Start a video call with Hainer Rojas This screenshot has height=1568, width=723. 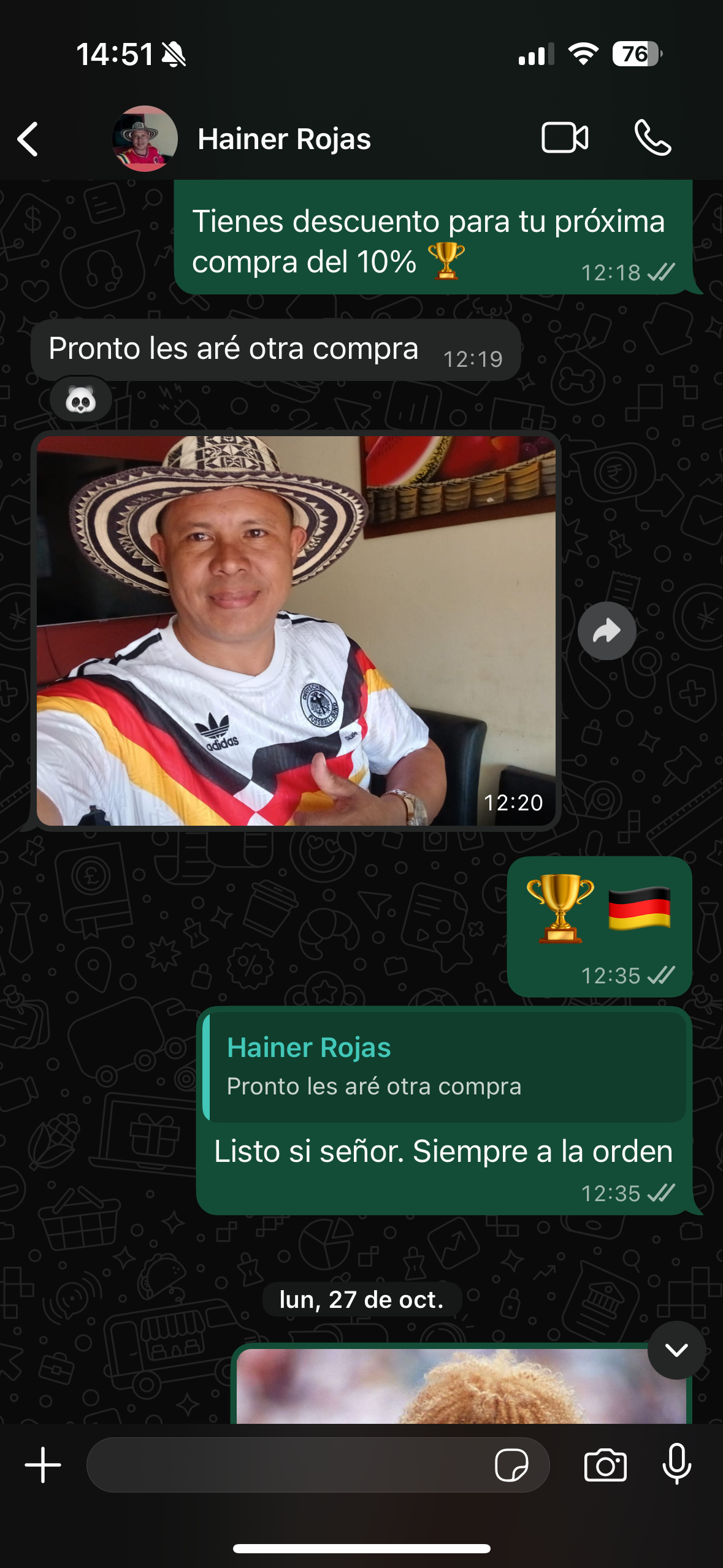click(565, 138)
